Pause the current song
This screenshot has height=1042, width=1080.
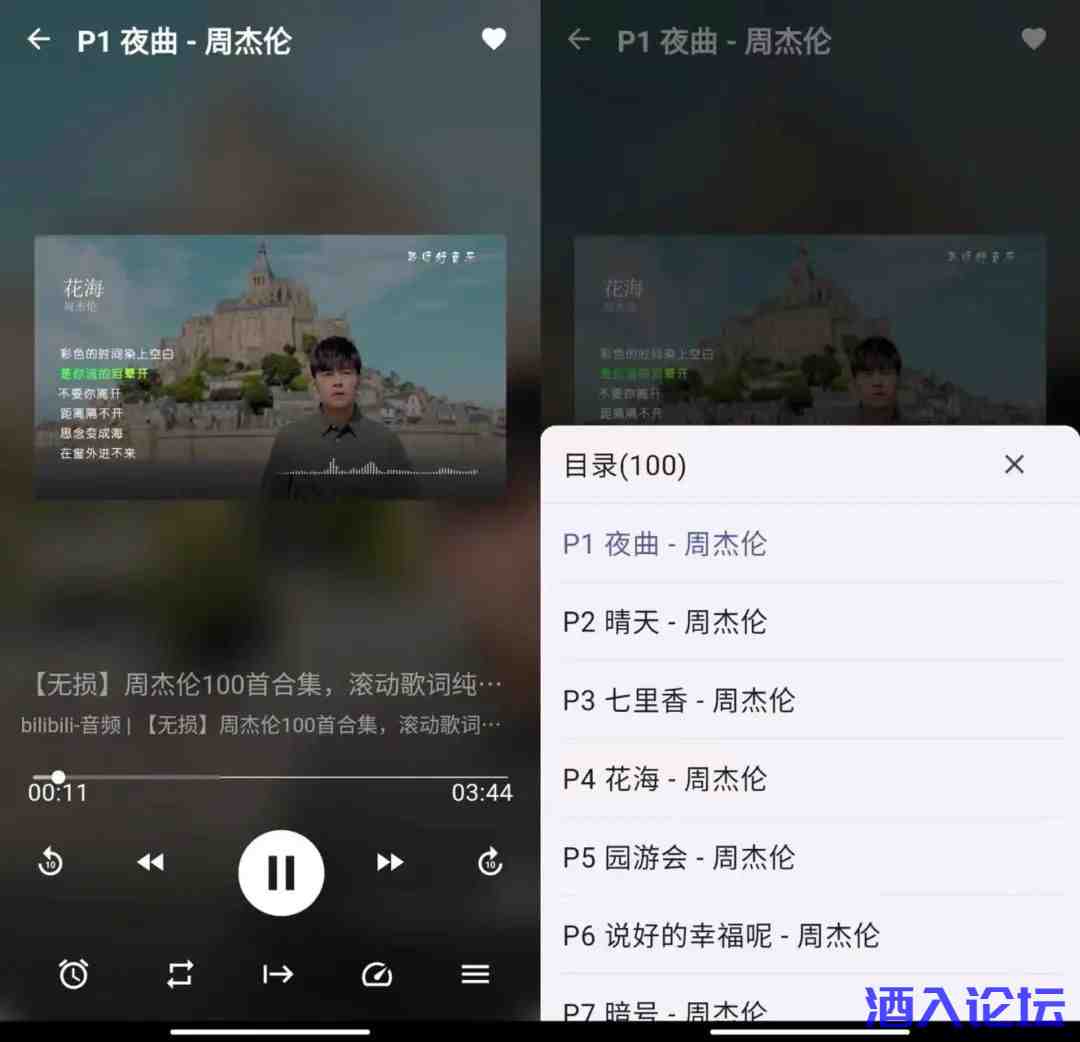point(281,872)
